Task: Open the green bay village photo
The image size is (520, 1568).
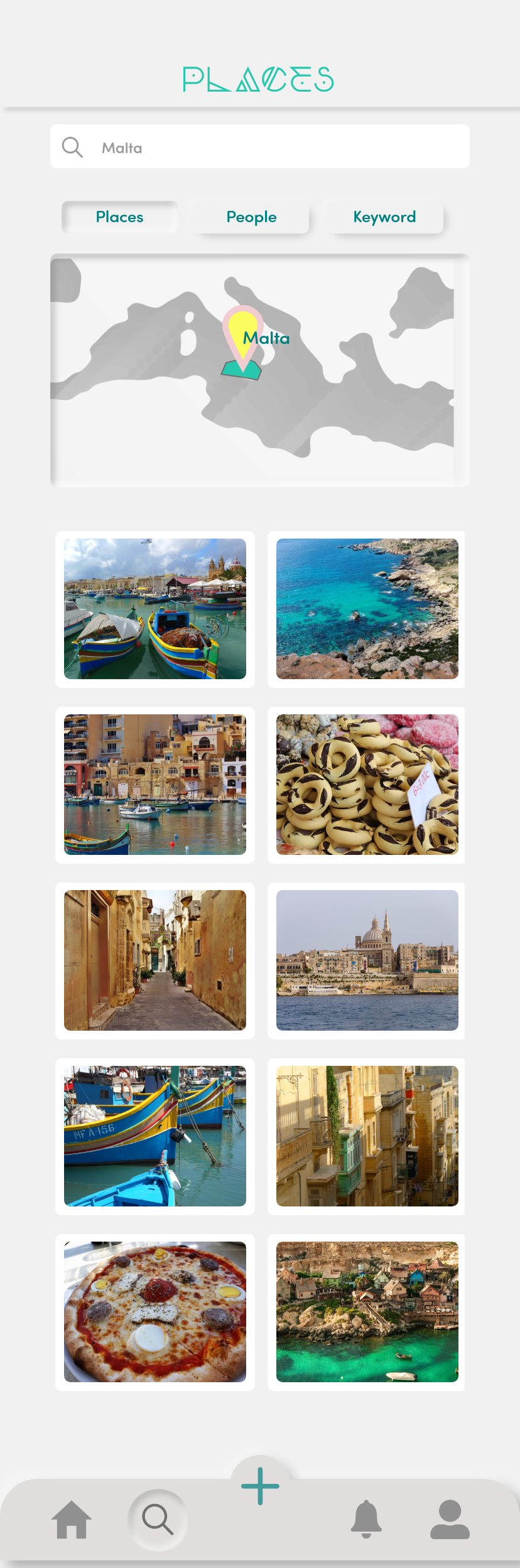Action: 367,1312
